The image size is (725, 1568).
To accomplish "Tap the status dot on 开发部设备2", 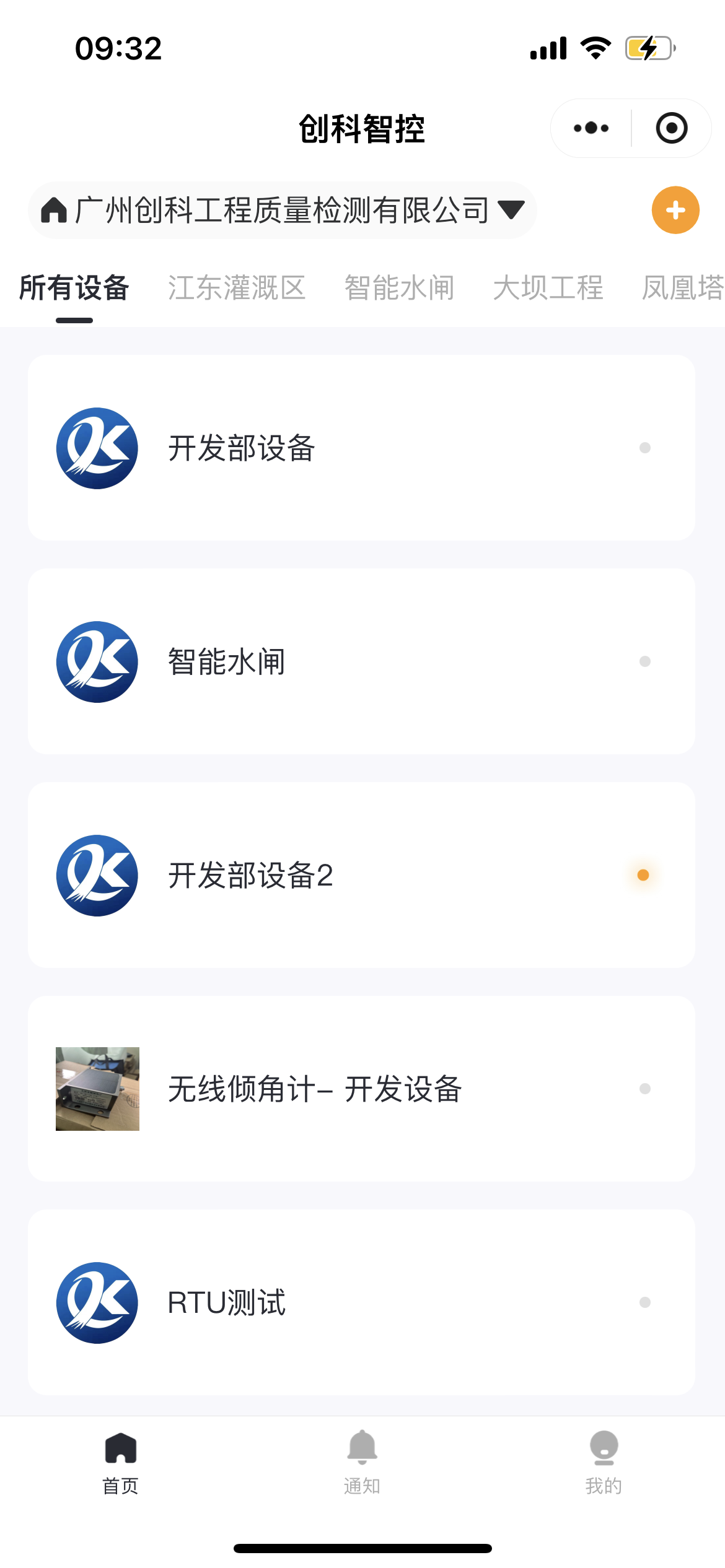I will [642, 874].
